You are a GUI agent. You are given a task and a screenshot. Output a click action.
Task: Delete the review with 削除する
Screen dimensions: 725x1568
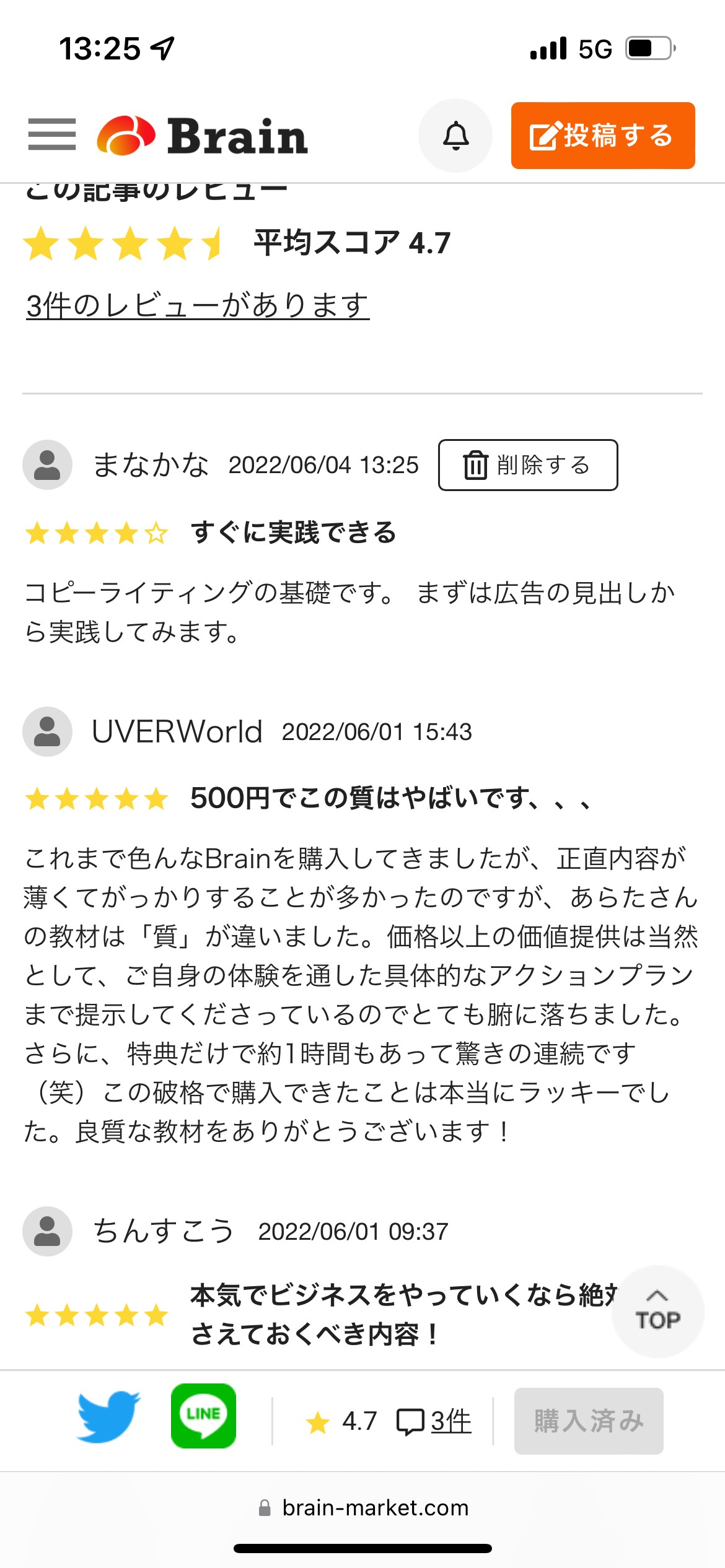(528, 465)
